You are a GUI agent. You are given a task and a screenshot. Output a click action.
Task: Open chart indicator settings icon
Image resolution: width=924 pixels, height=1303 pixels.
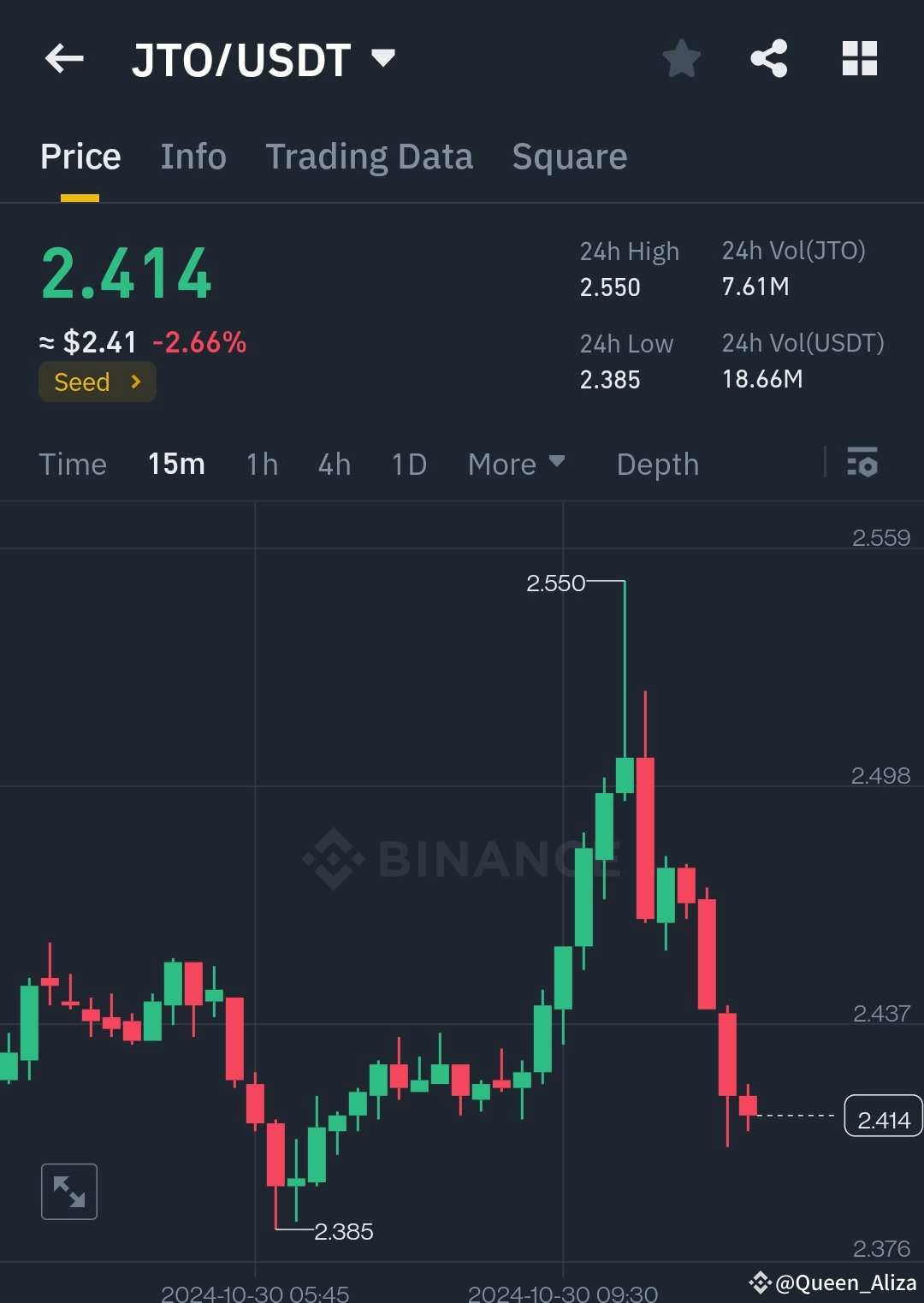tap(862, 464)
